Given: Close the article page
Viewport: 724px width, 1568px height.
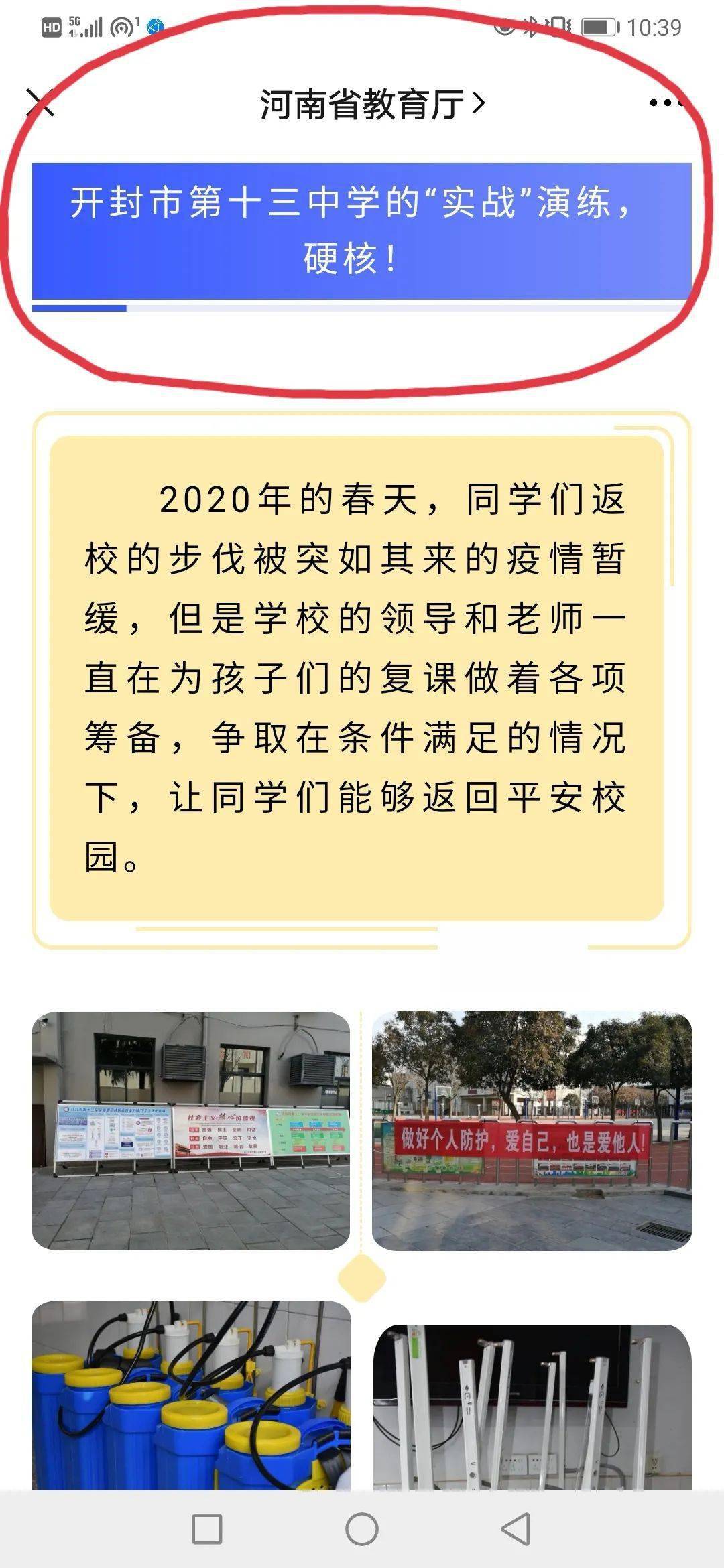Looking at the screenshot, I should [x=40, y=103].
